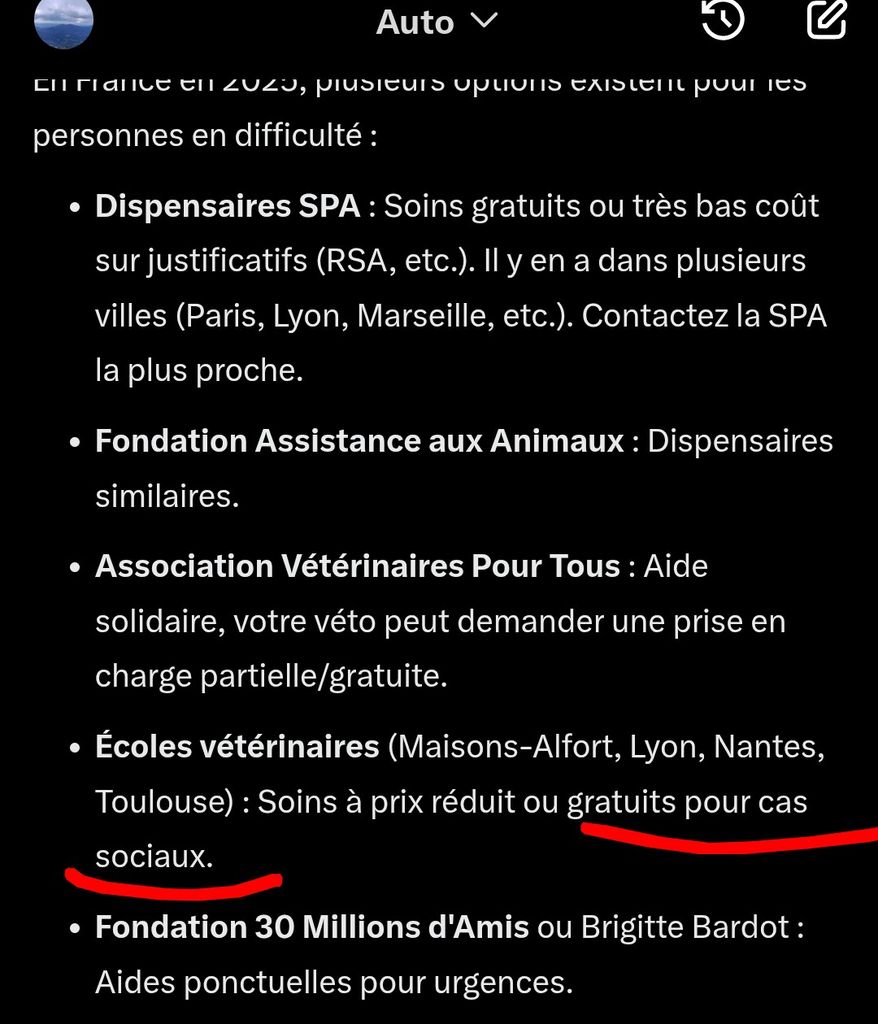Open chat history
Screen dimensions: 878x1024
pos(723,20)
